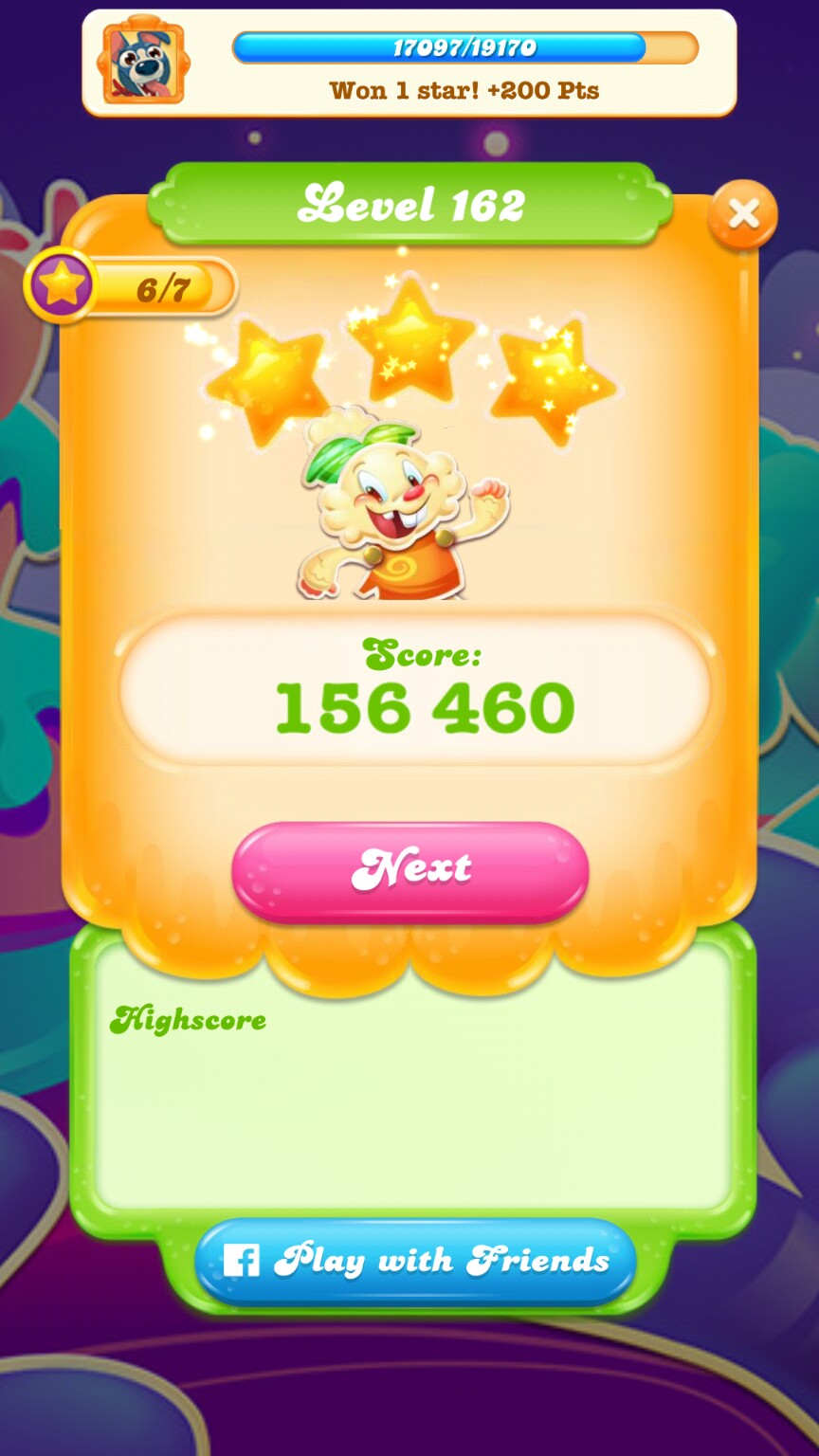Continue with the pink Next button
This screenshot has width=819, height=1456.
click(410, 870)
